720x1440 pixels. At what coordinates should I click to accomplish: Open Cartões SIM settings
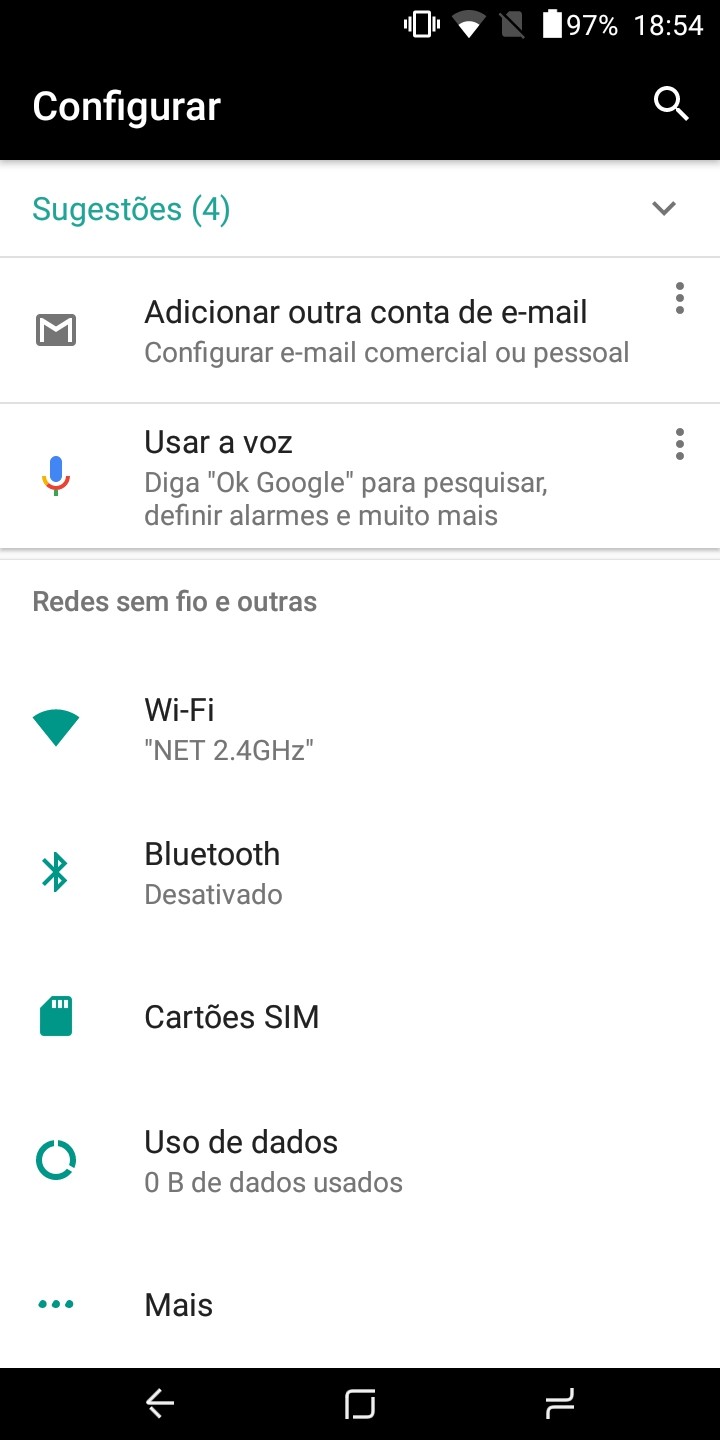tap(360, 1016)
